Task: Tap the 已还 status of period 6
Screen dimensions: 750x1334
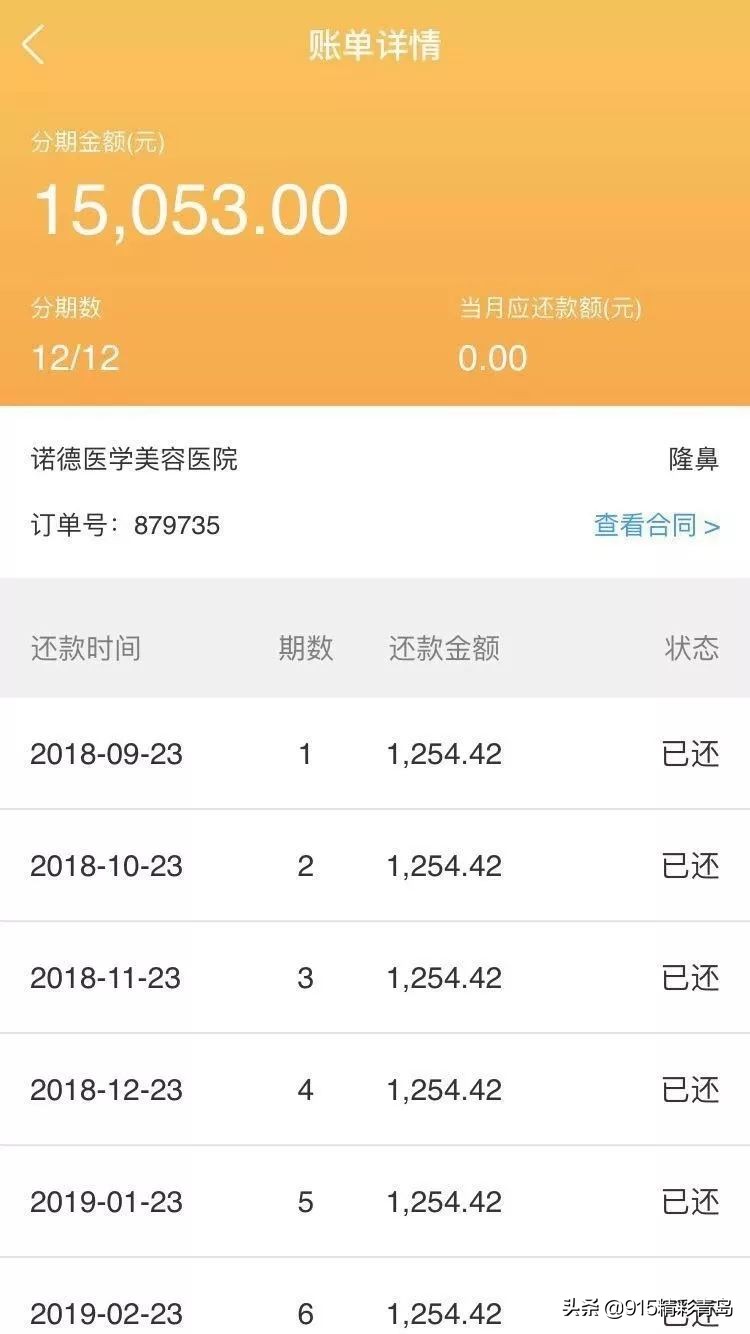Action: 692,1313
